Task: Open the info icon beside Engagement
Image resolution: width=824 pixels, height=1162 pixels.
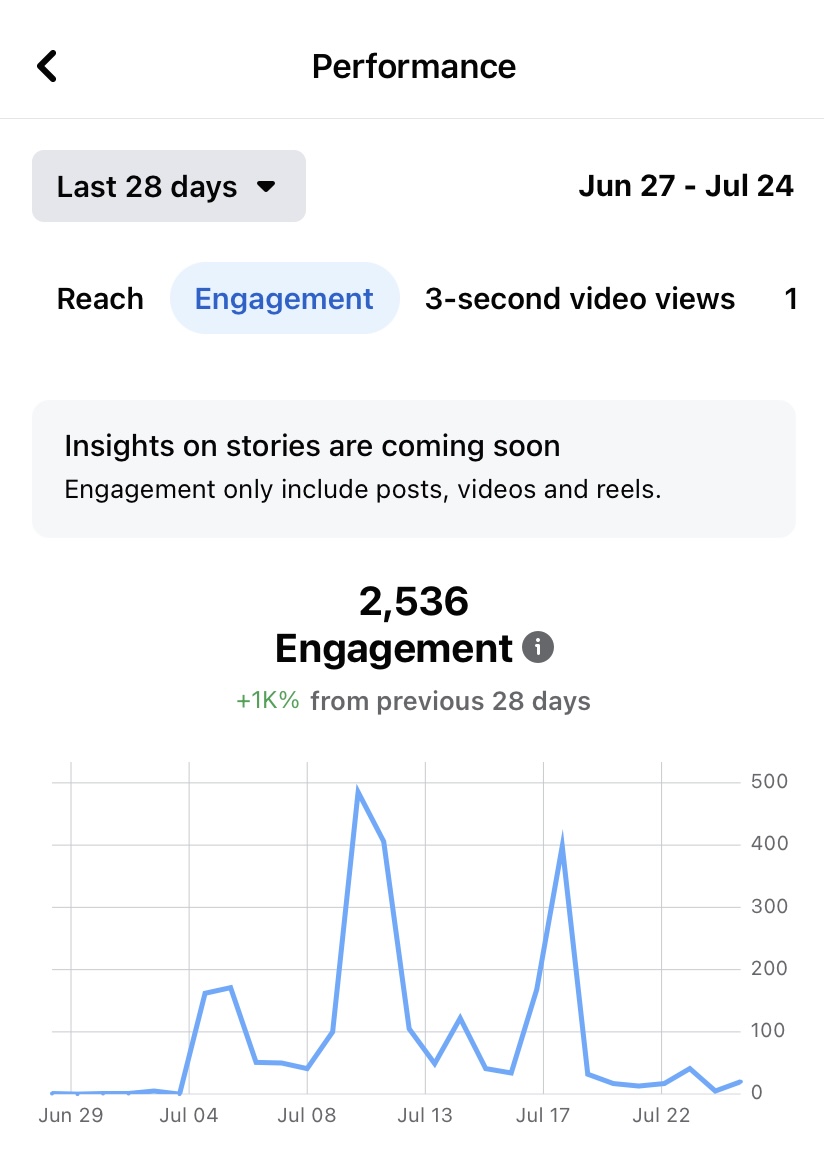Action: point(538,649)
